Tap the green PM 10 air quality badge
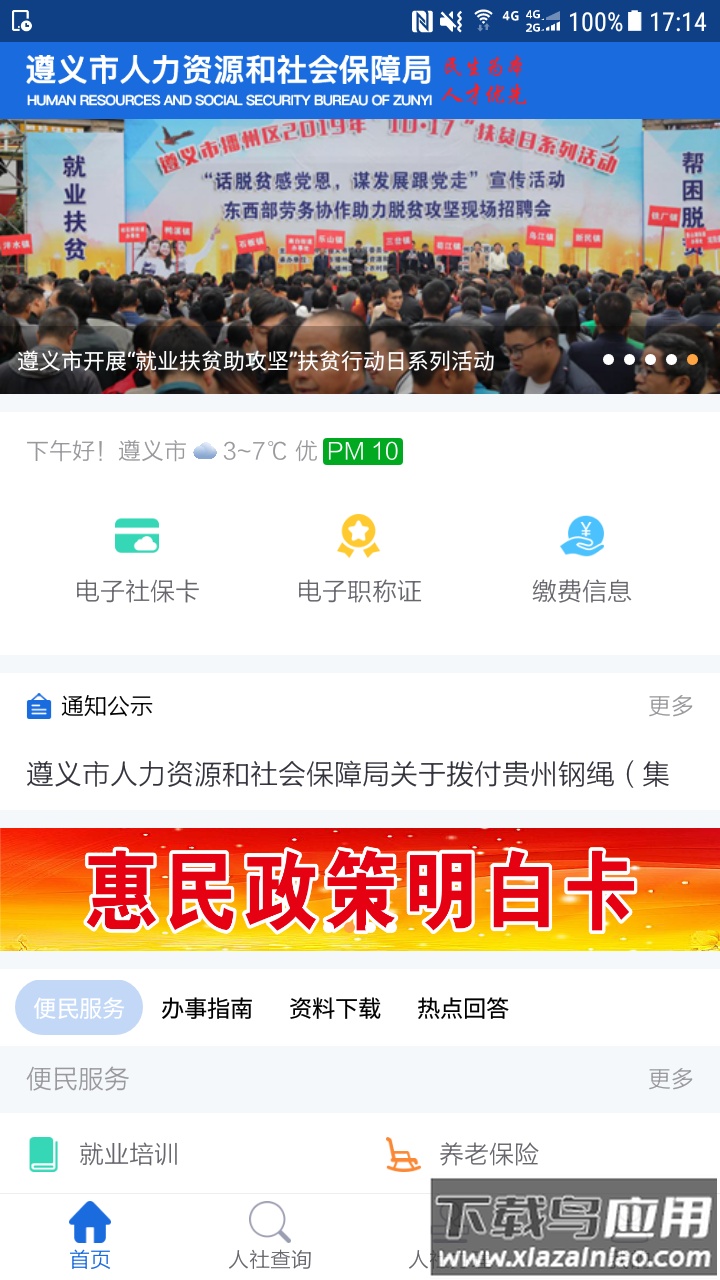 362,452
